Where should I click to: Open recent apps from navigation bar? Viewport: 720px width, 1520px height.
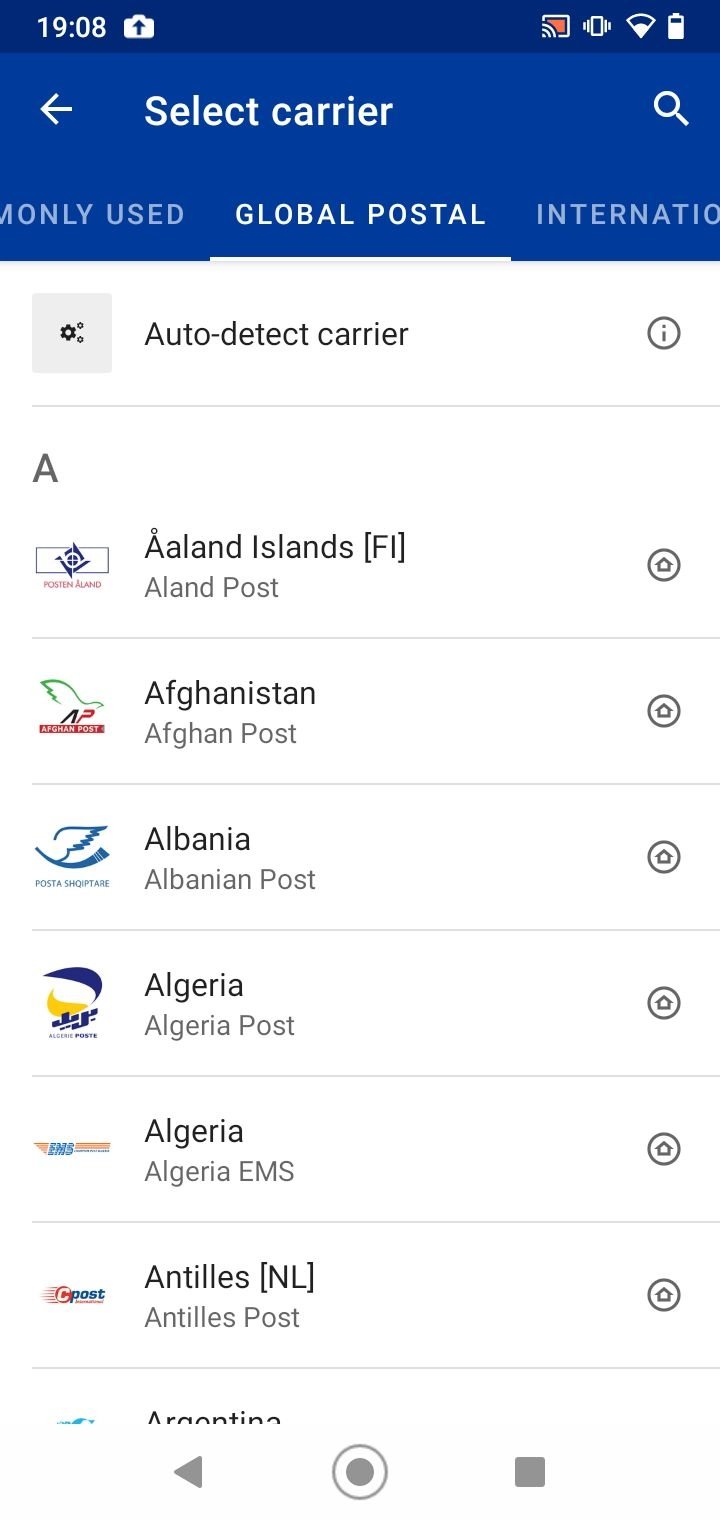530,1472
